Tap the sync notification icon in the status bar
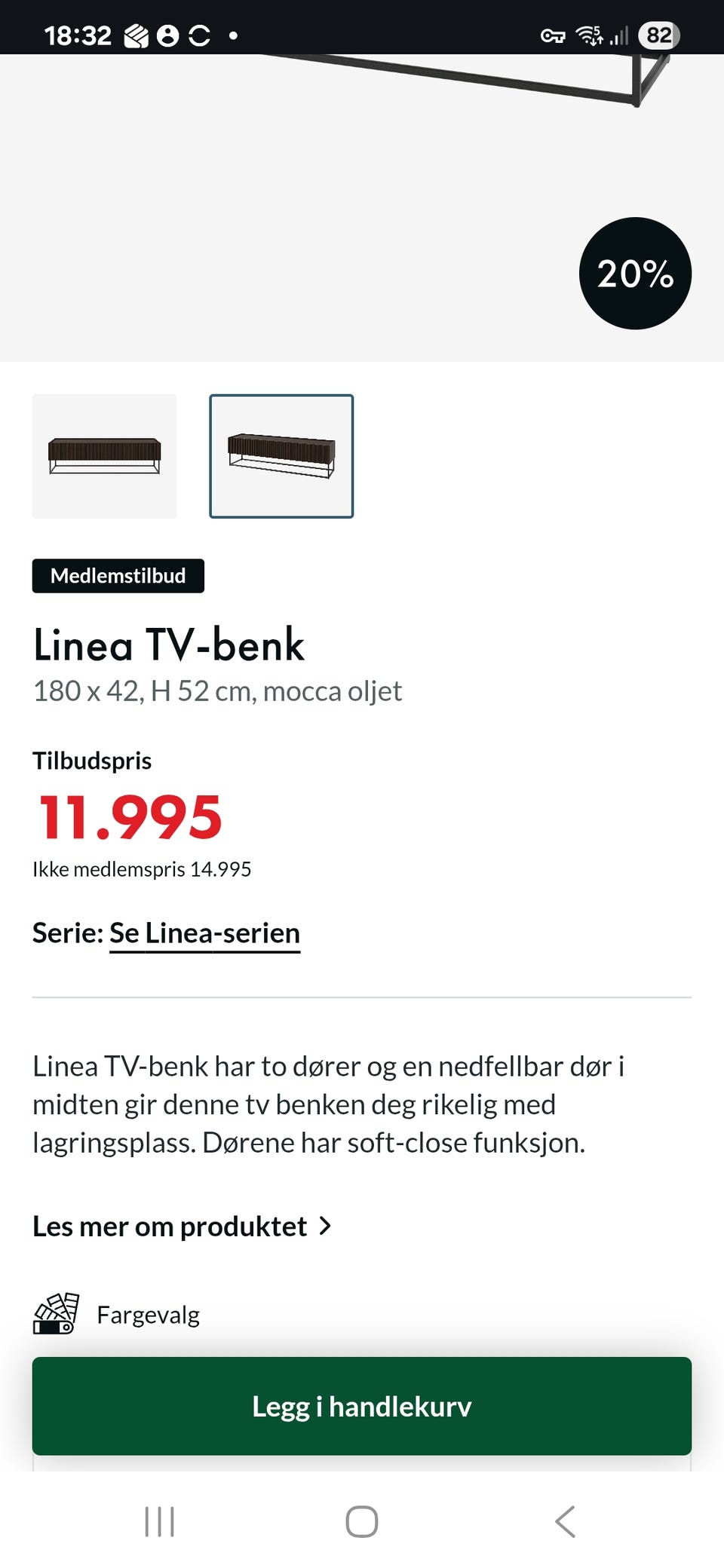 point(198,35)
